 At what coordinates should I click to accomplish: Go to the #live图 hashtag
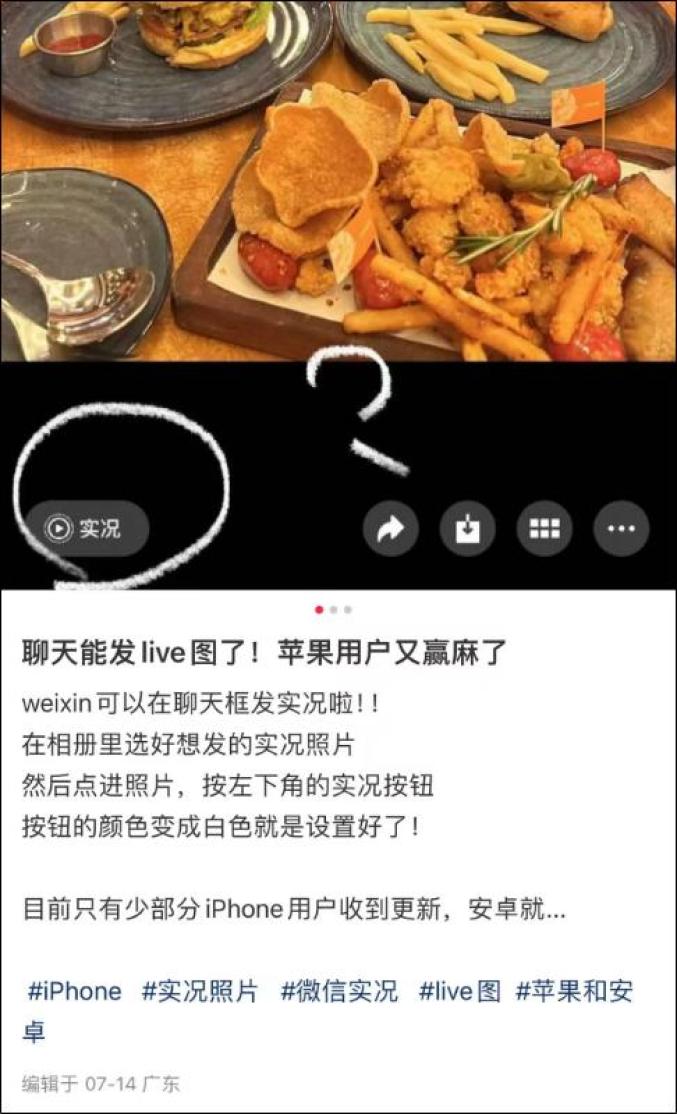pos(459,992)
